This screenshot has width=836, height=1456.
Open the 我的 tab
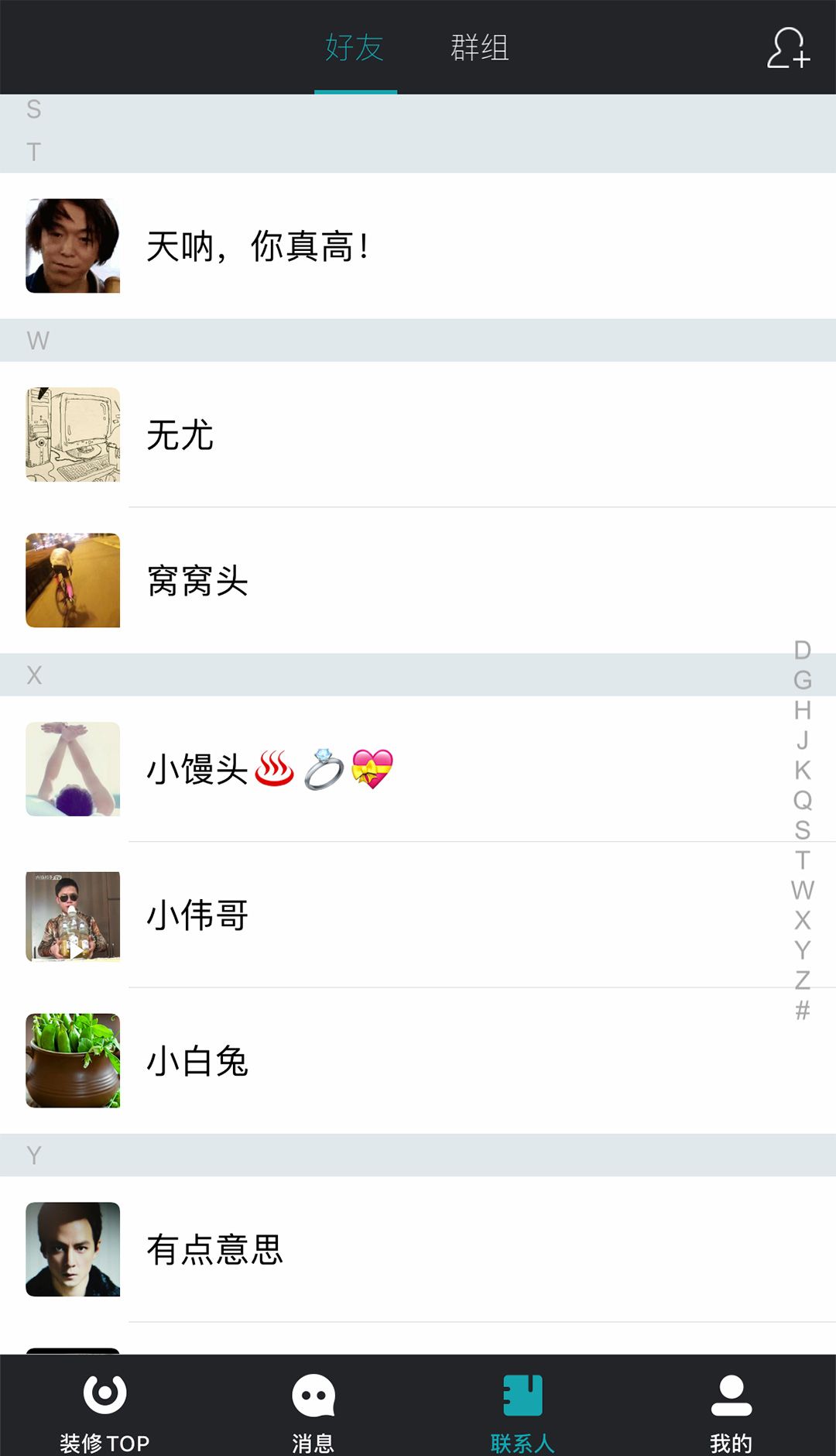[731, 1410]
